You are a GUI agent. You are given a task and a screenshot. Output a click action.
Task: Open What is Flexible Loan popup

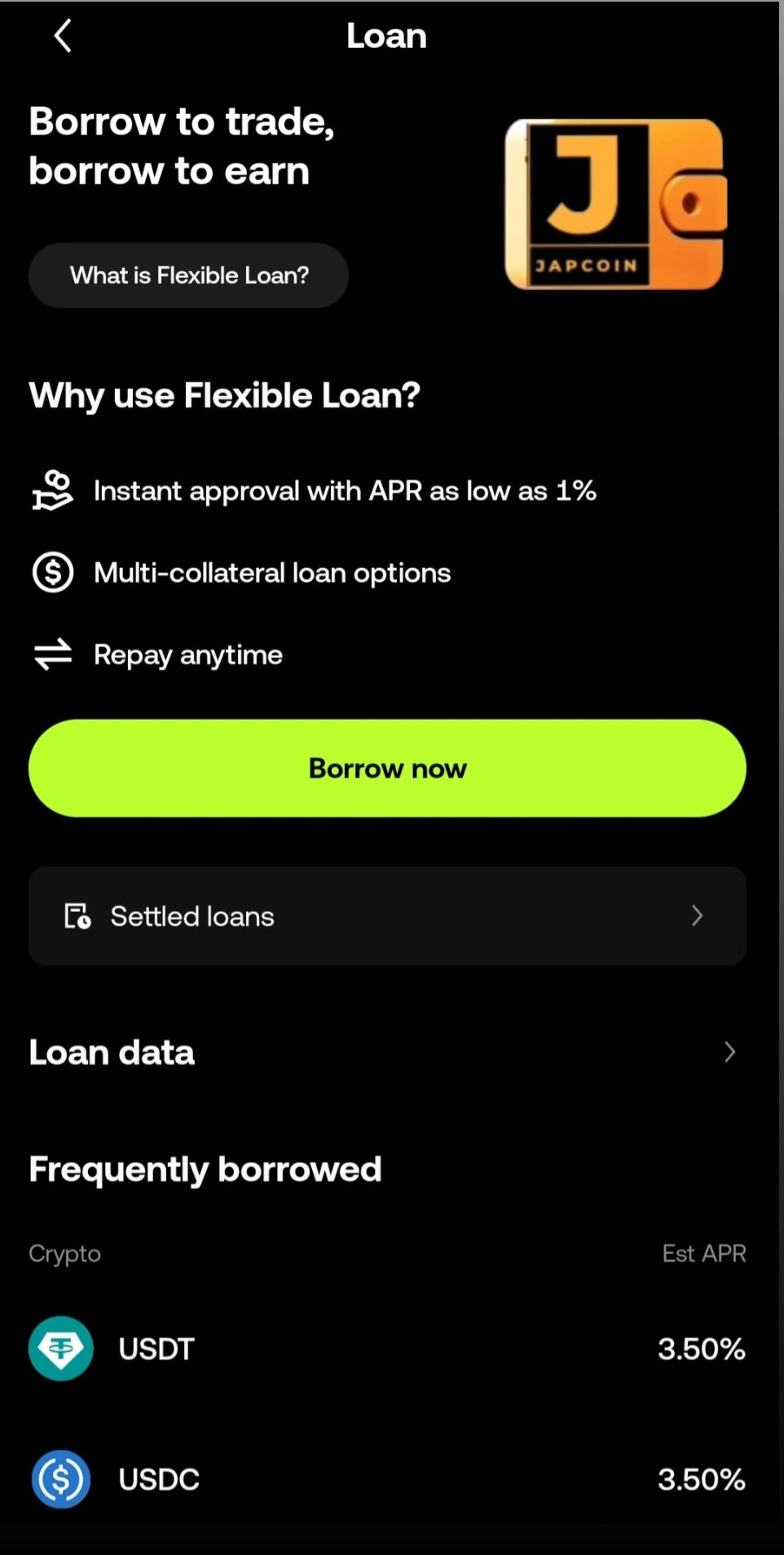click(188, 275)
